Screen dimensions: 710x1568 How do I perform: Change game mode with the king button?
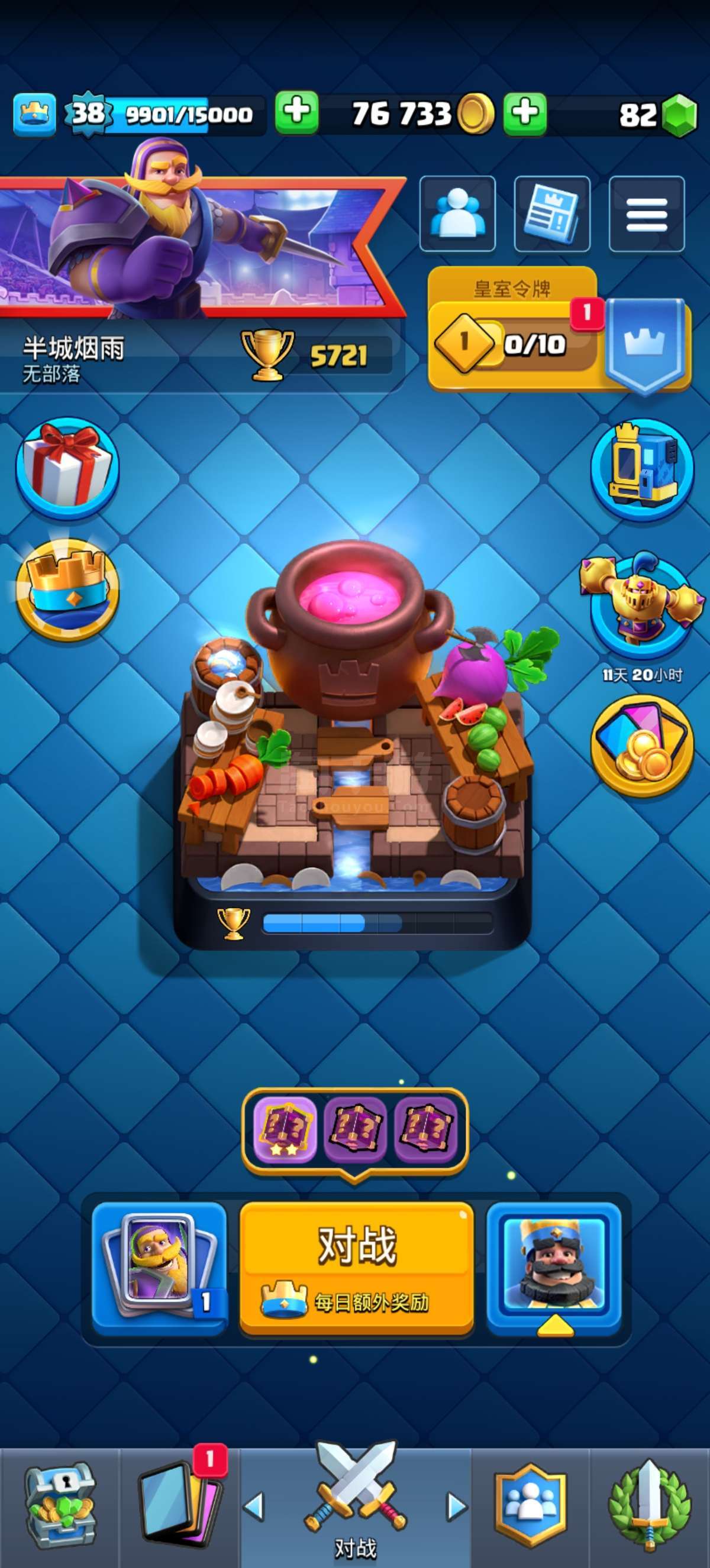pyautogui.click(x=554, y=1268)
